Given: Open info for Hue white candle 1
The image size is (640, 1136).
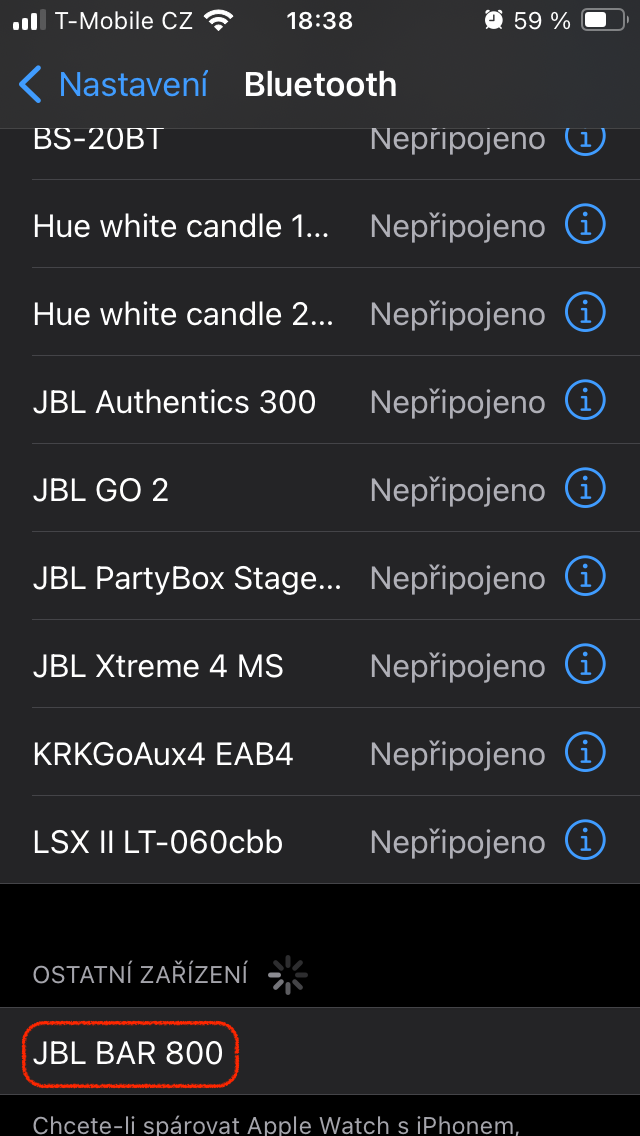Looking at the screenshot, I should (585, 226).
